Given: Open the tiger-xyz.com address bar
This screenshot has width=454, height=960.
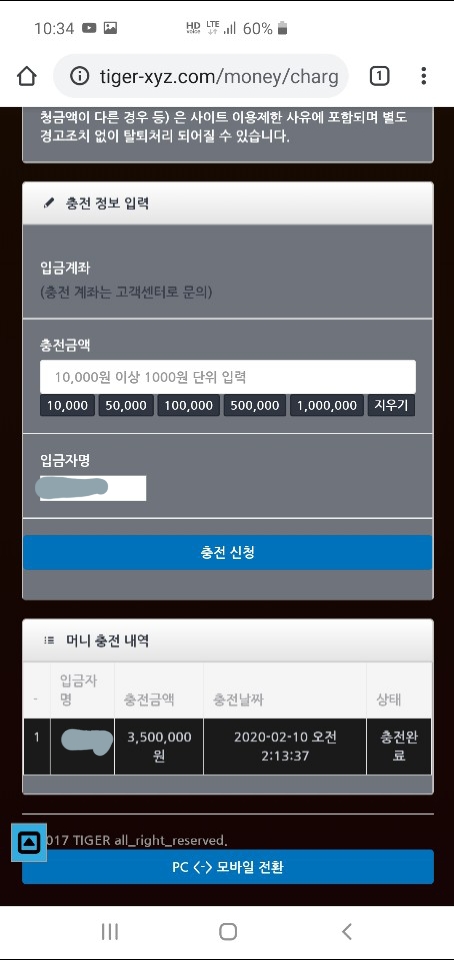Looking at the screenshot, I should [x=201, y=77].
